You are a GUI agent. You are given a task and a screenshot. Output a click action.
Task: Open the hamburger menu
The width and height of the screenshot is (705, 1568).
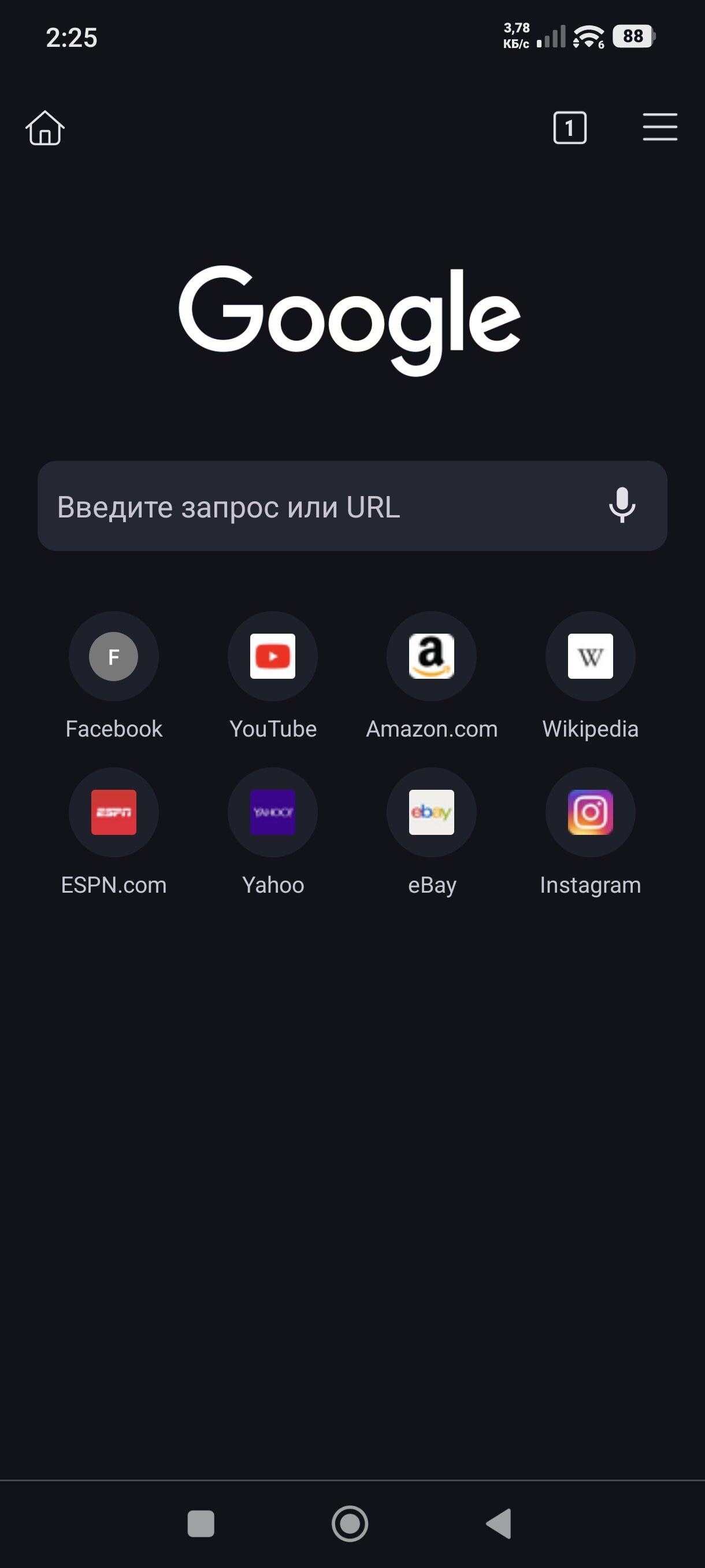click(x=659, y=127)
